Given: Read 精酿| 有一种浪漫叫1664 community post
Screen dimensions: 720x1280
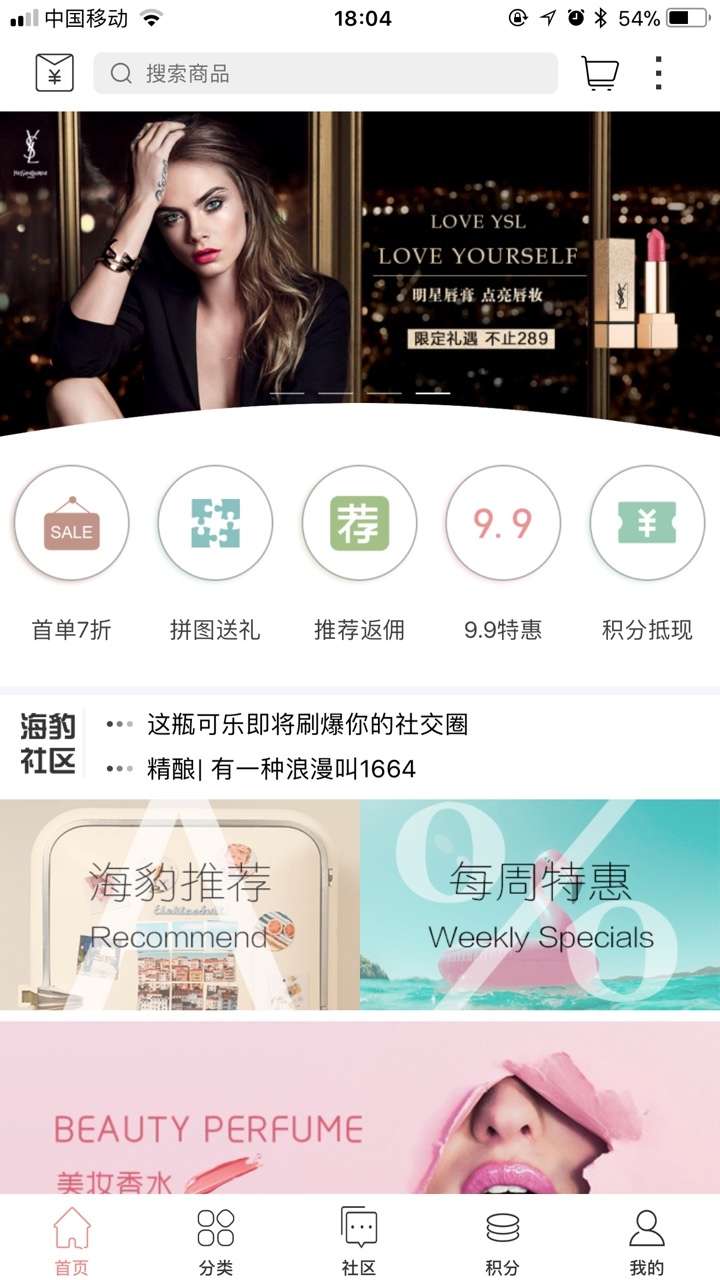Looking at the screenshot, I should pyautogui.click(x=281, y=769).
